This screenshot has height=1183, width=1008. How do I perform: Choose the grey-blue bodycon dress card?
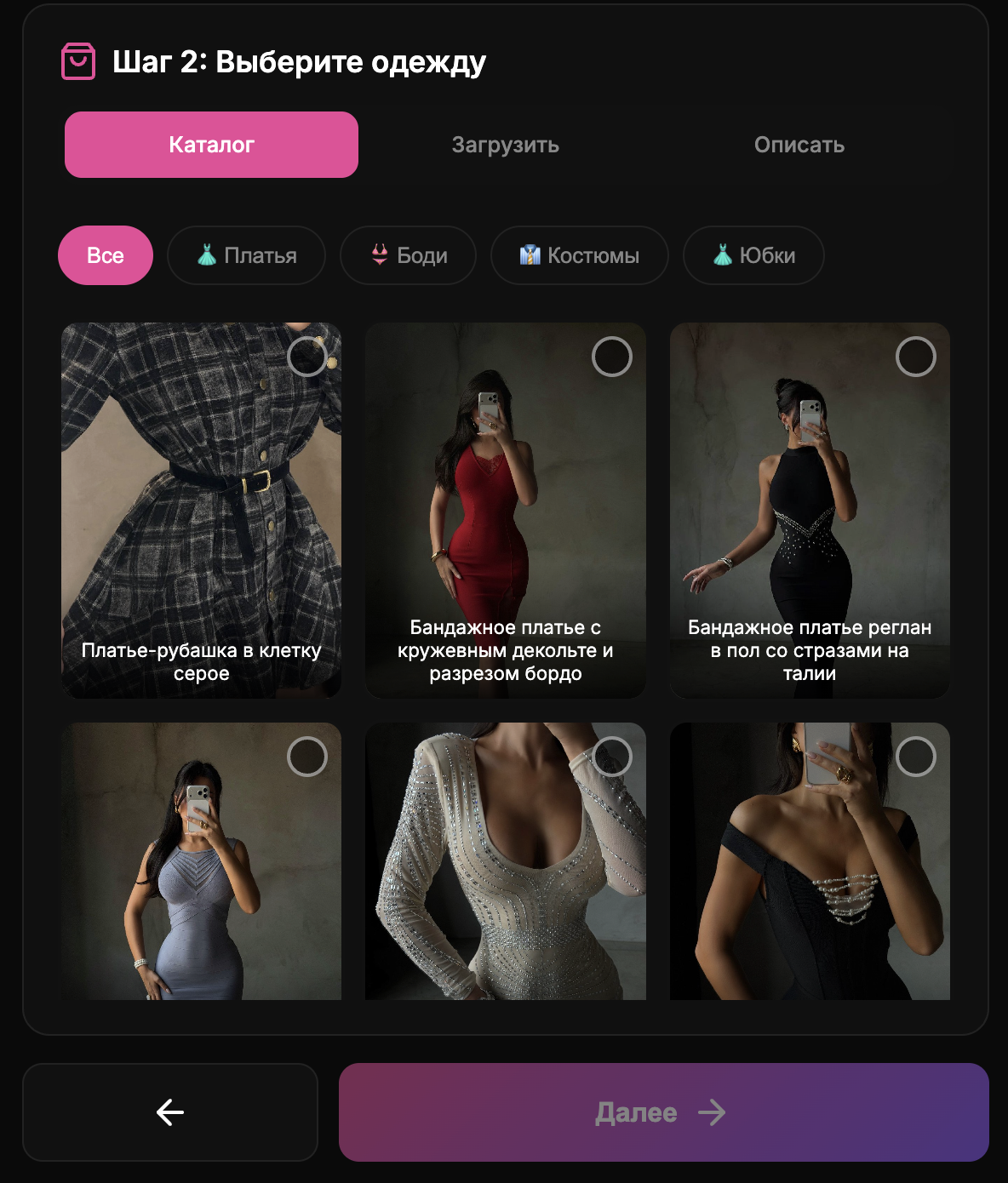pyautogui.click(x=201, y=861)
